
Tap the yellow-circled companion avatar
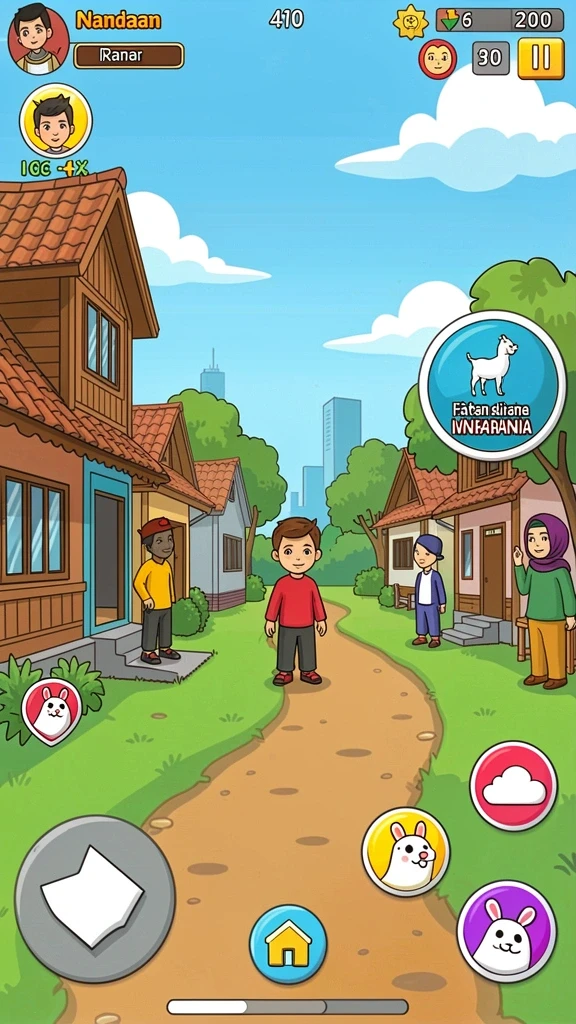(x=56, y=121)
